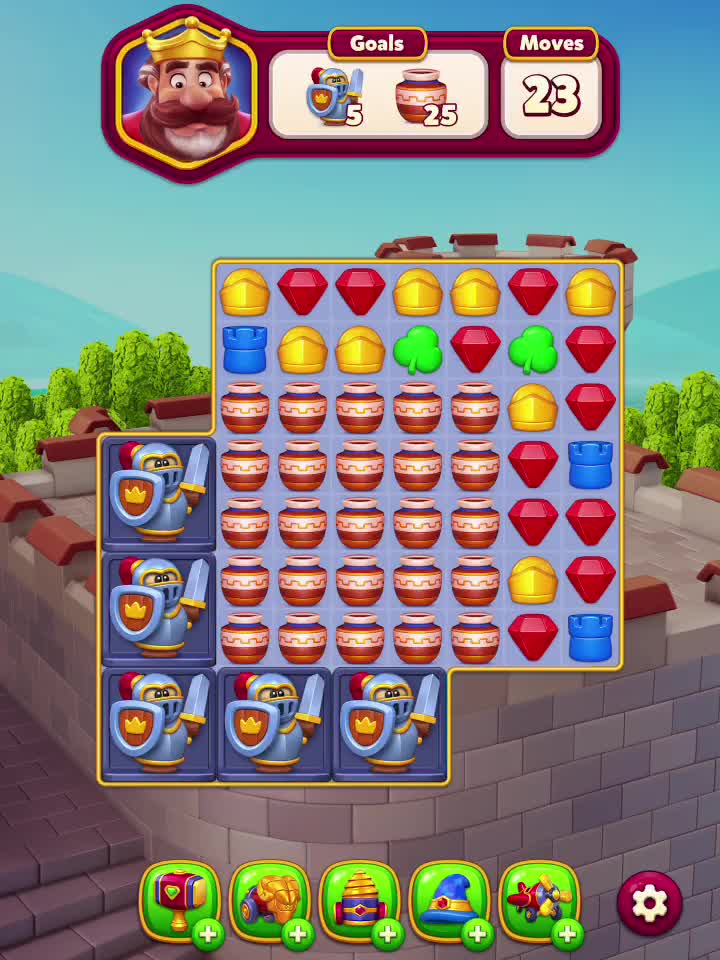This screenshot has width=720, height=960.
Task: Open the settings gear
Action: click(650, 903)
